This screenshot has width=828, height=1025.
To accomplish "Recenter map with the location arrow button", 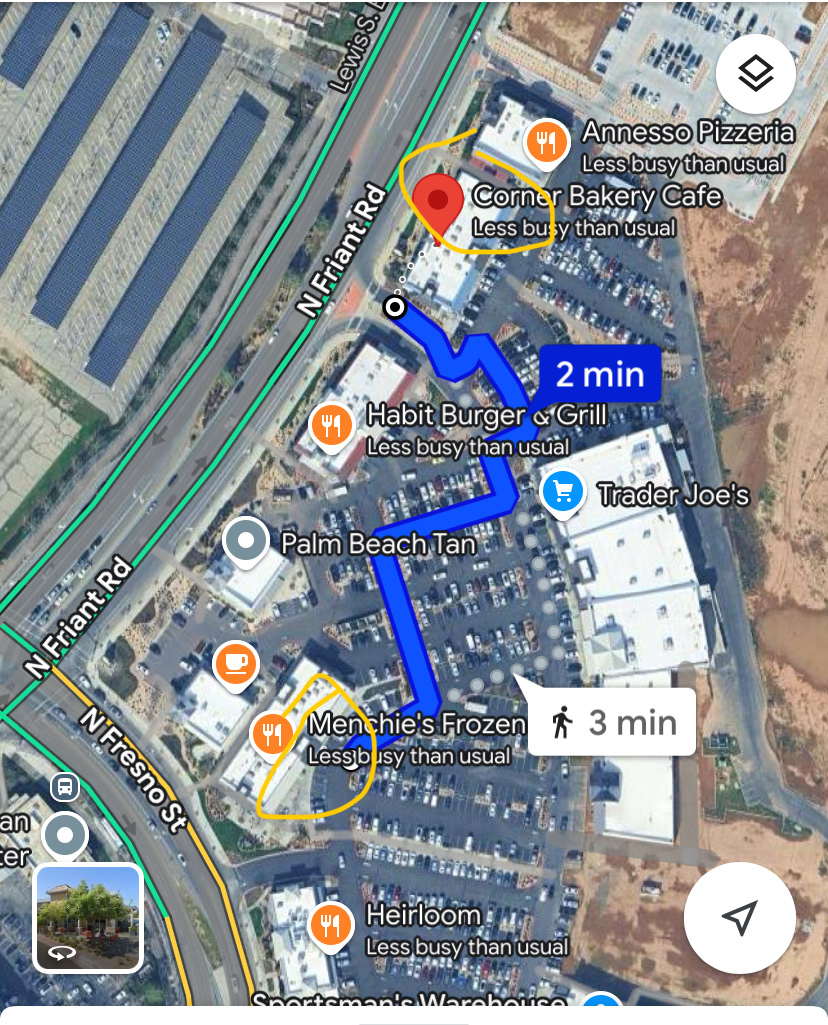I will [739, 917].
